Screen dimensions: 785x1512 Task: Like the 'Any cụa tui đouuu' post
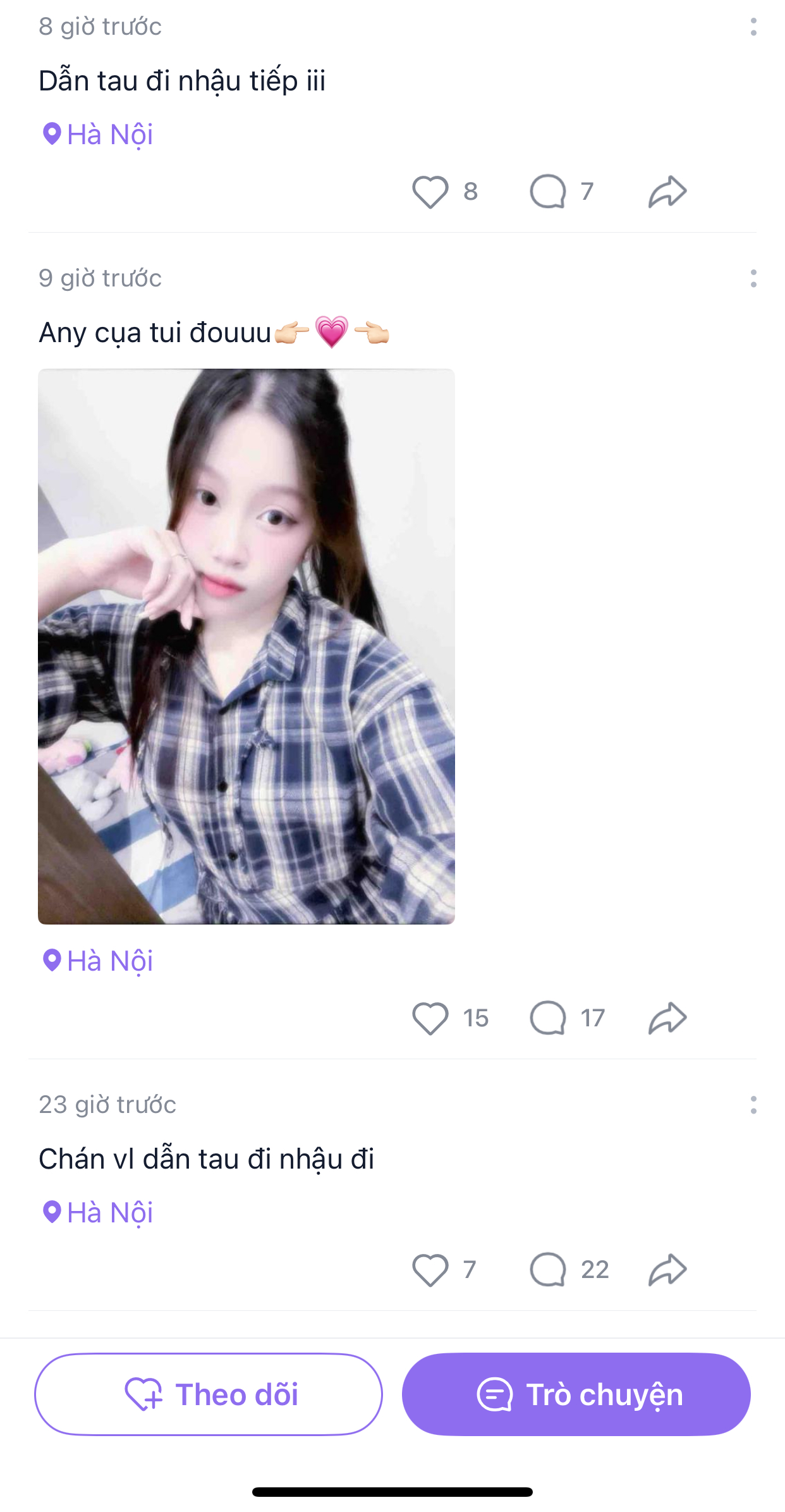pos(430,1018)
